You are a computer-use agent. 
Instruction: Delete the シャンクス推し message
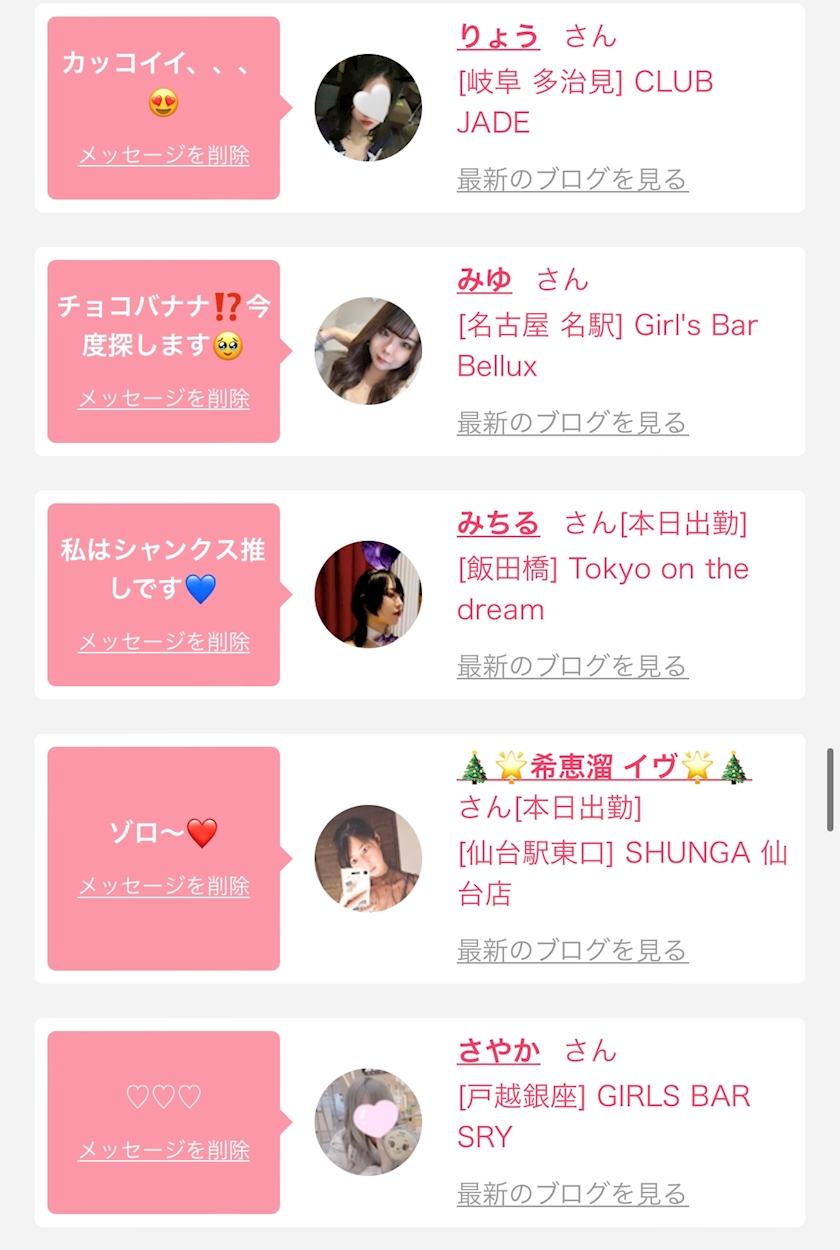pyautogui.click(x=164, y=642)
